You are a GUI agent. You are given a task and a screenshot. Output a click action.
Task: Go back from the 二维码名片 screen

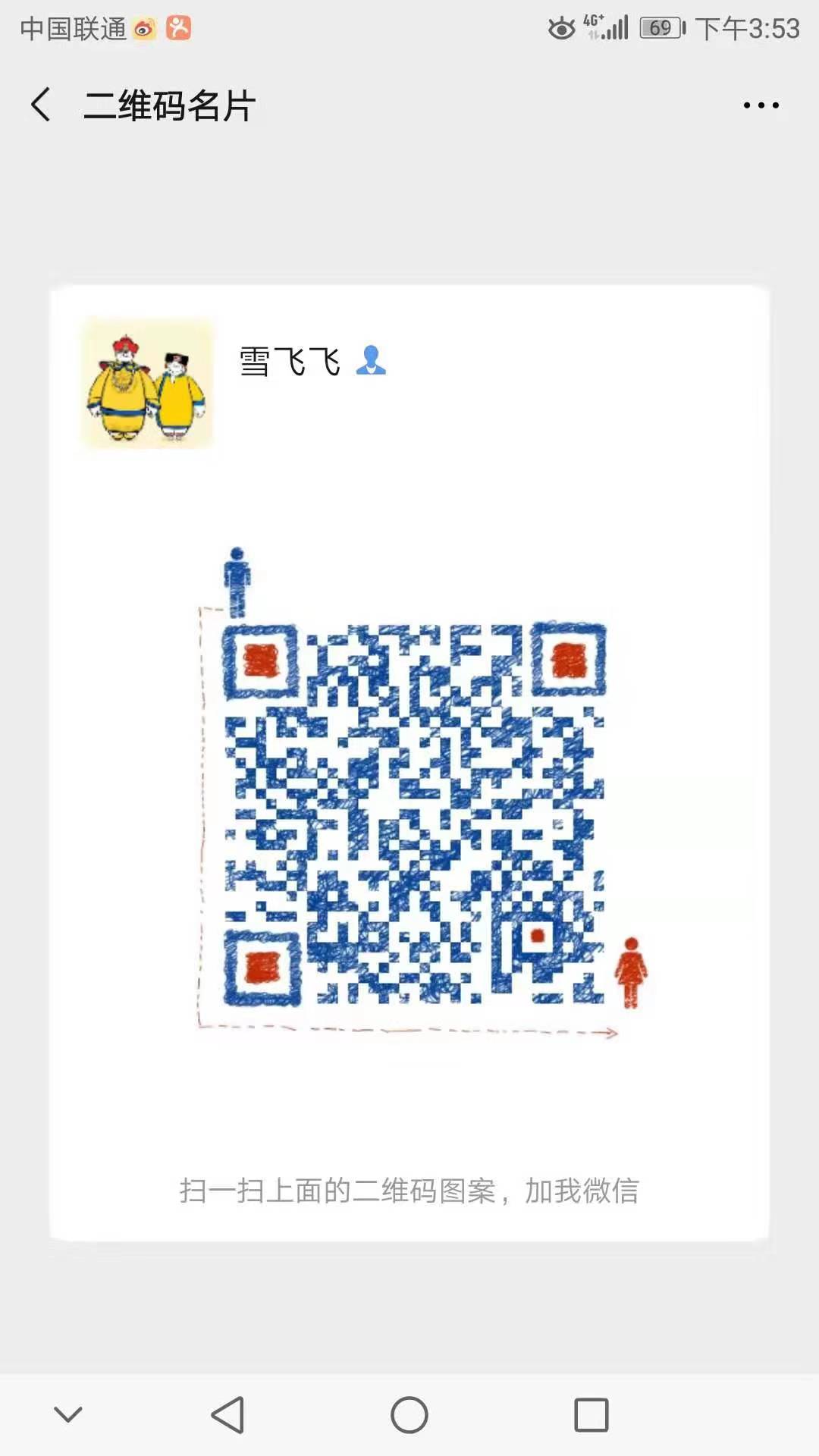(x=41, y=105)
